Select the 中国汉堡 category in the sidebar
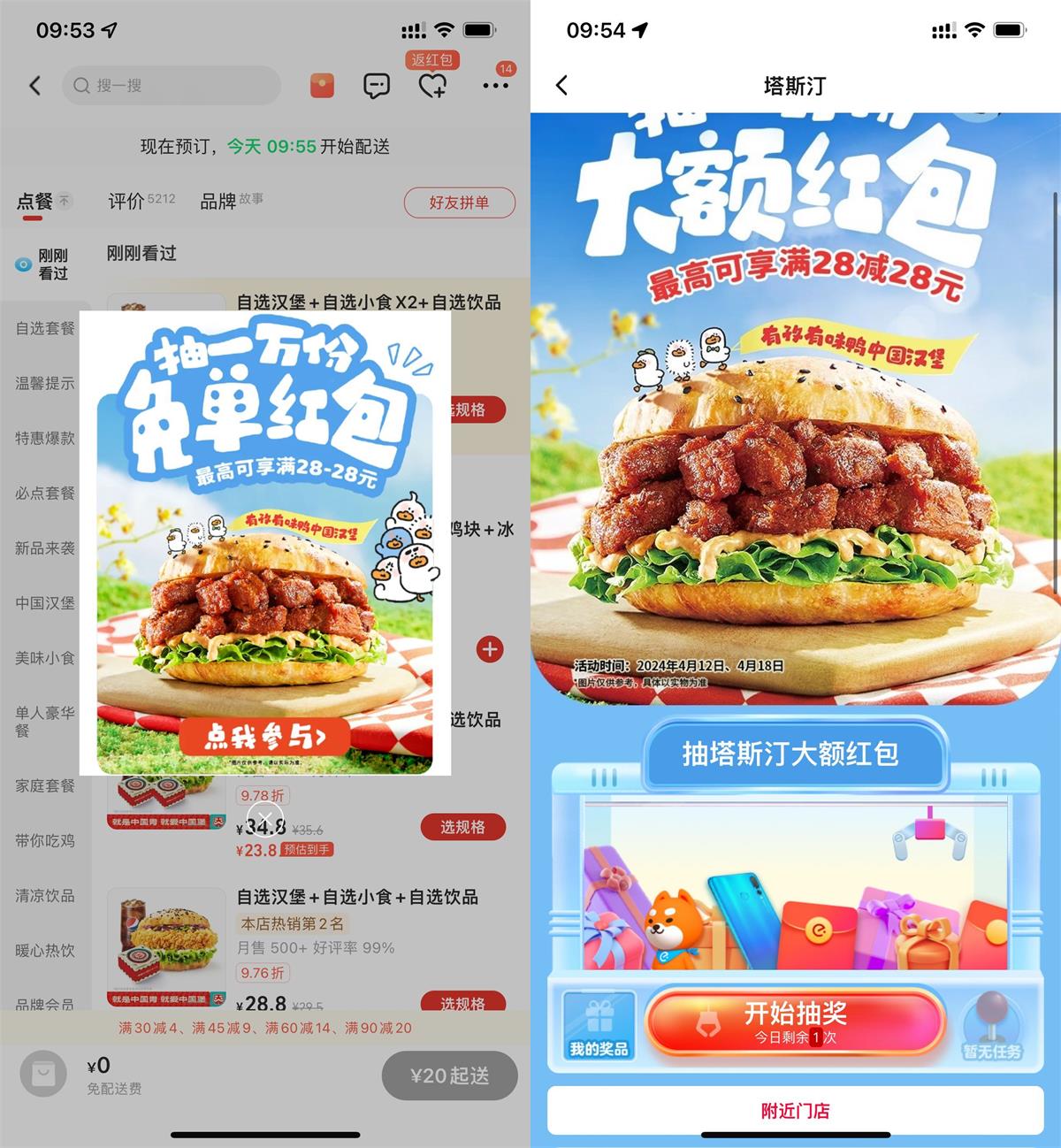This screenshot has width=1061, height=1148. pyautogui.click(x=43, y=602)
